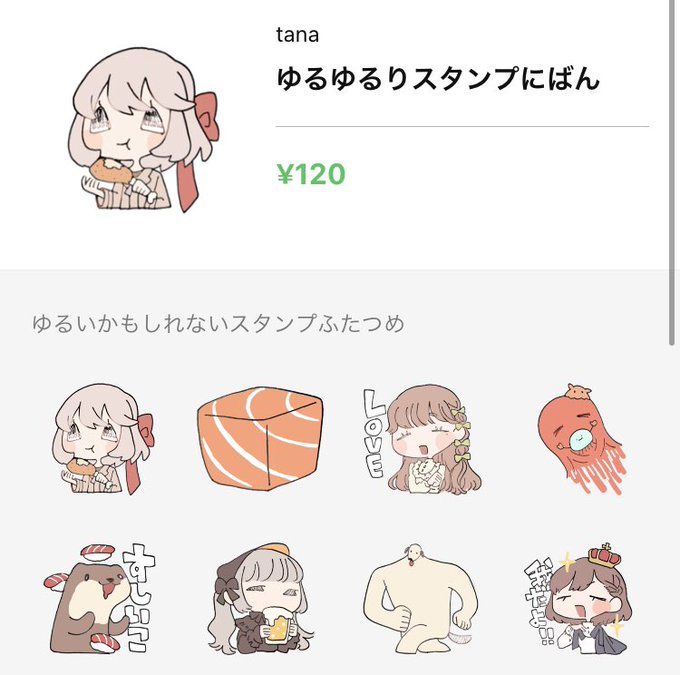The width and height of the screenshot is (680, 675).
Task: Open the tana creator link
Action: point(298,35)
